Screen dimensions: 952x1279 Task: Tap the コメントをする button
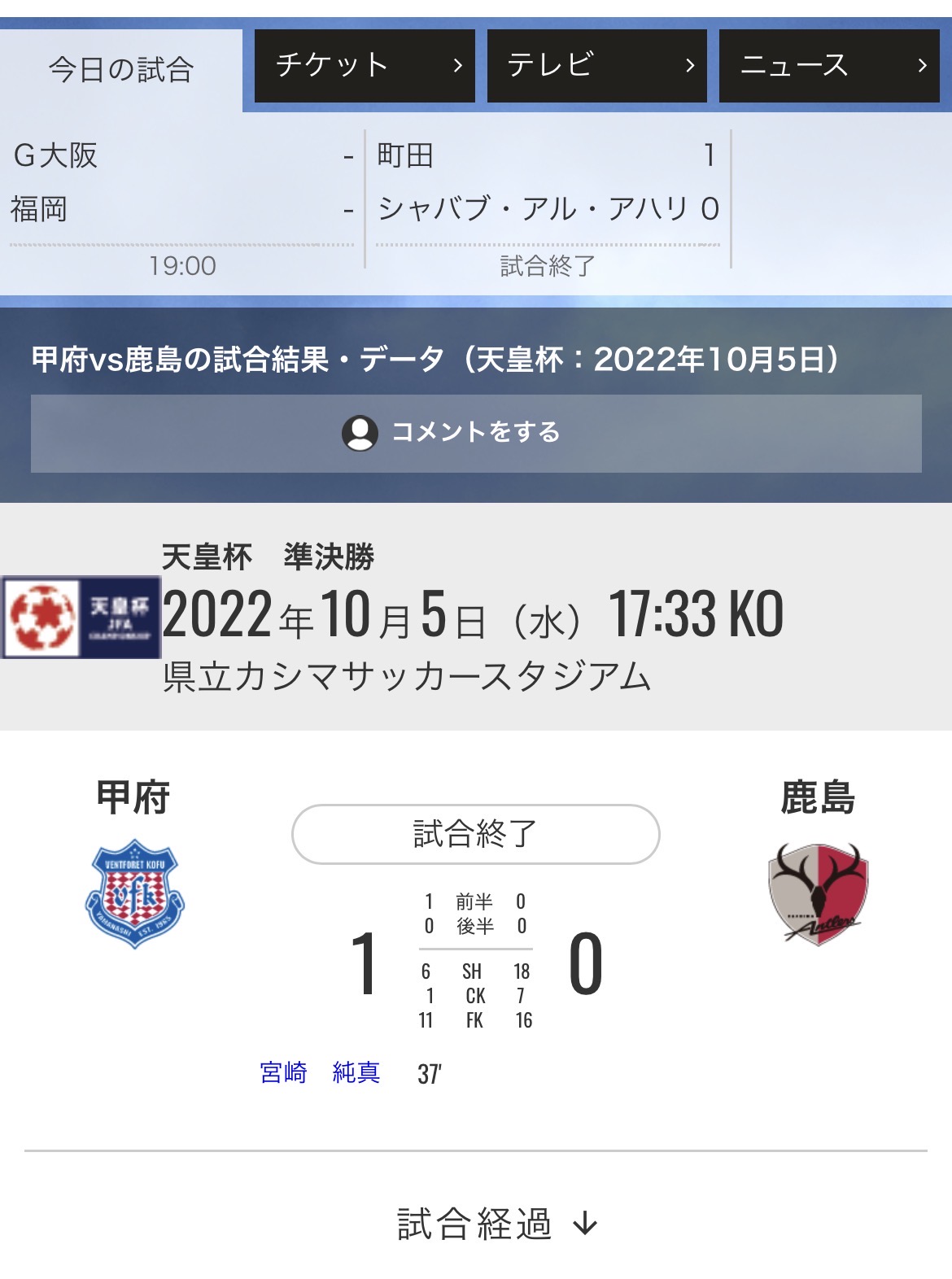coord(476,433)
